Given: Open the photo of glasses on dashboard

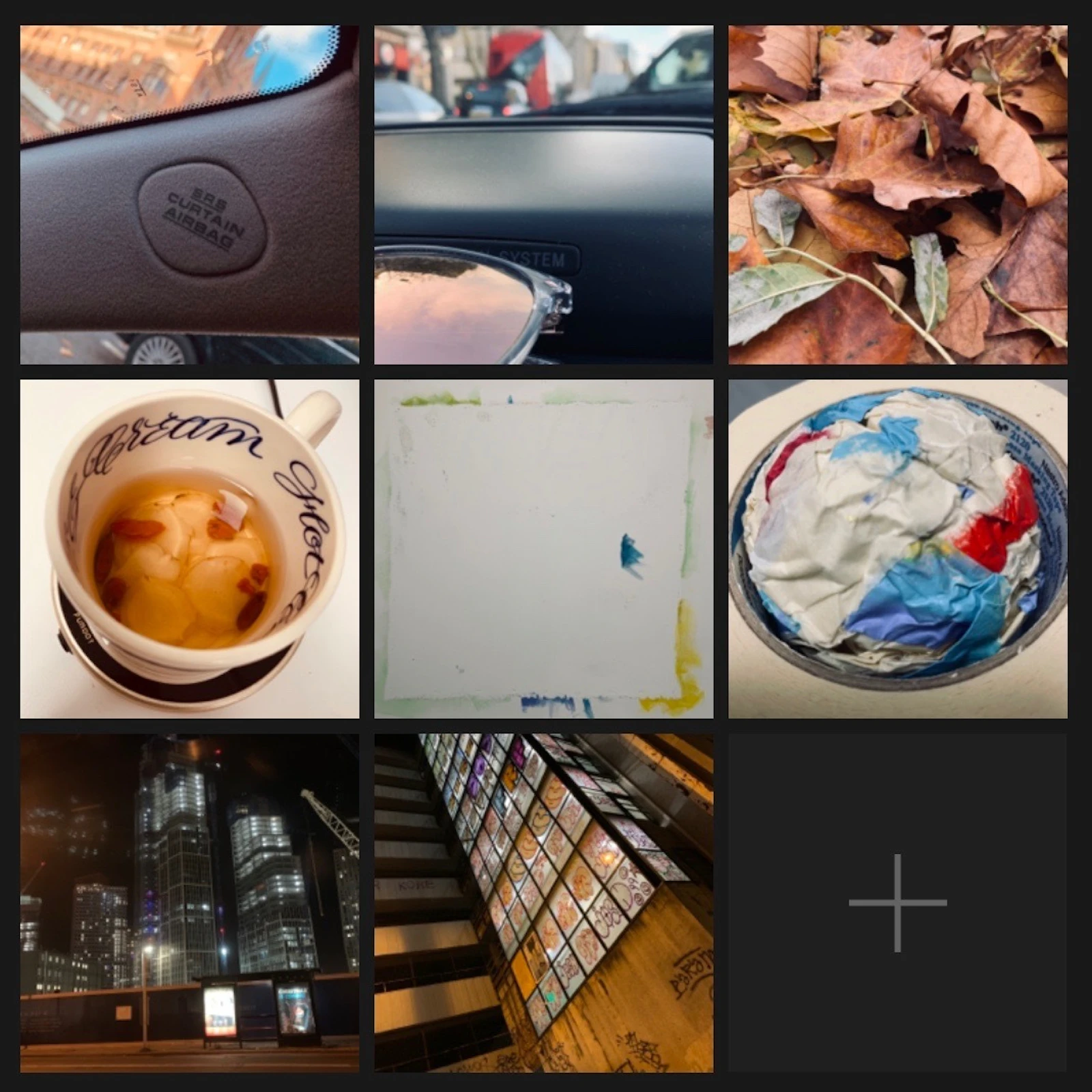Looking at the screenshot, I should point(543,195).
